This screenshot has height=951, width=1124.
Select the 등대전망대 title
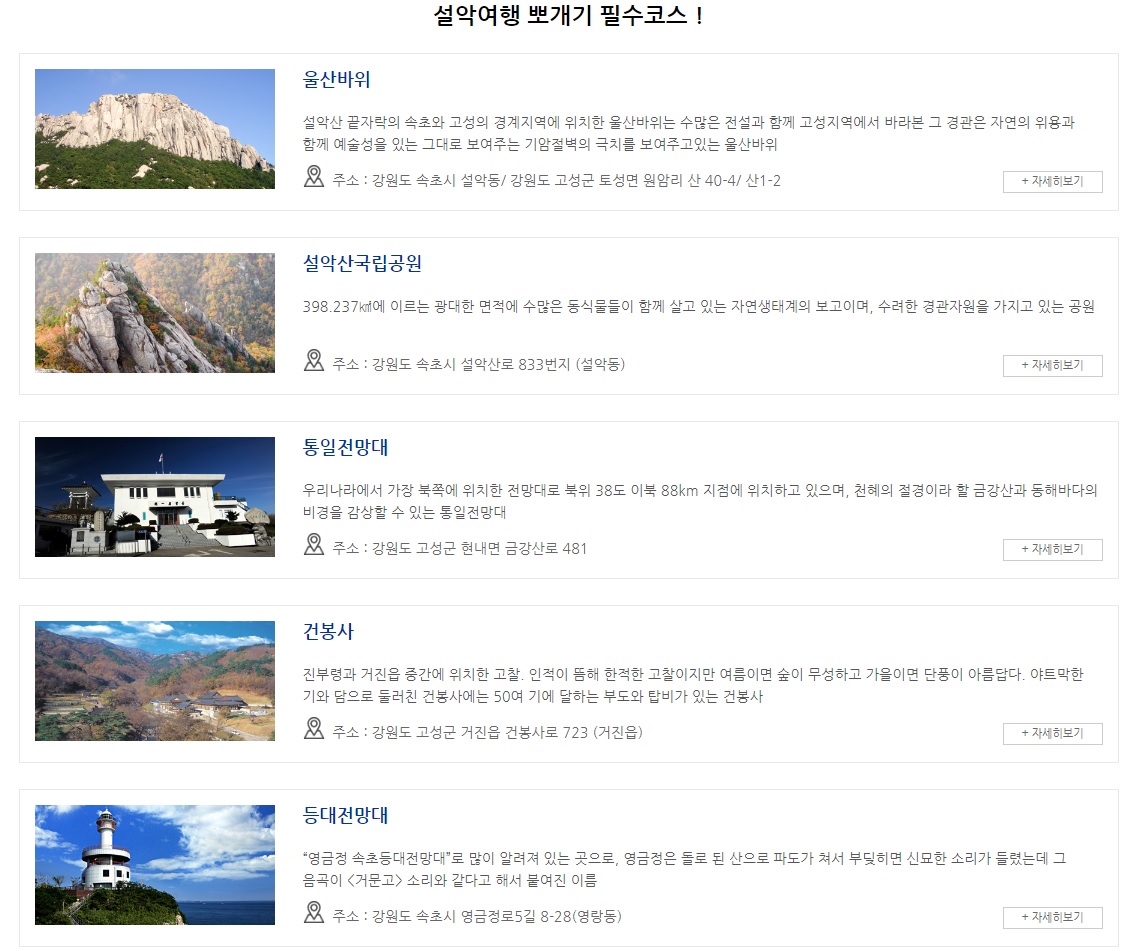pyautogui.click(x=345, y=816)
